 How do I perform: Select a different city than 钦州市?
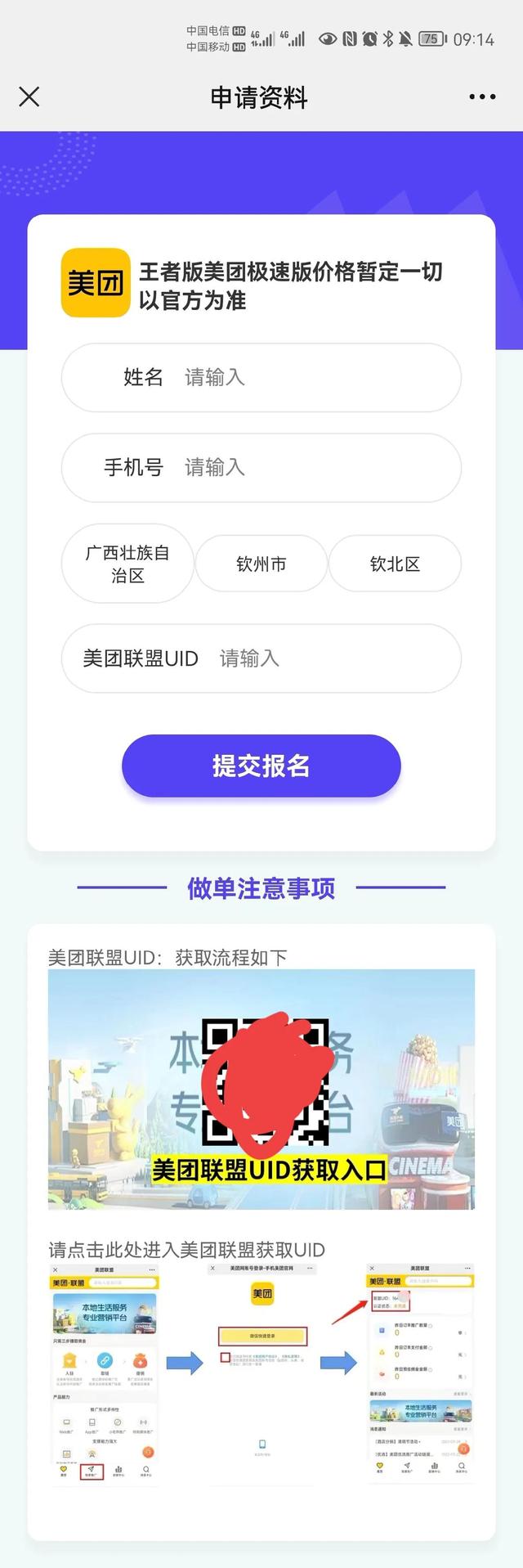[261, 564]
